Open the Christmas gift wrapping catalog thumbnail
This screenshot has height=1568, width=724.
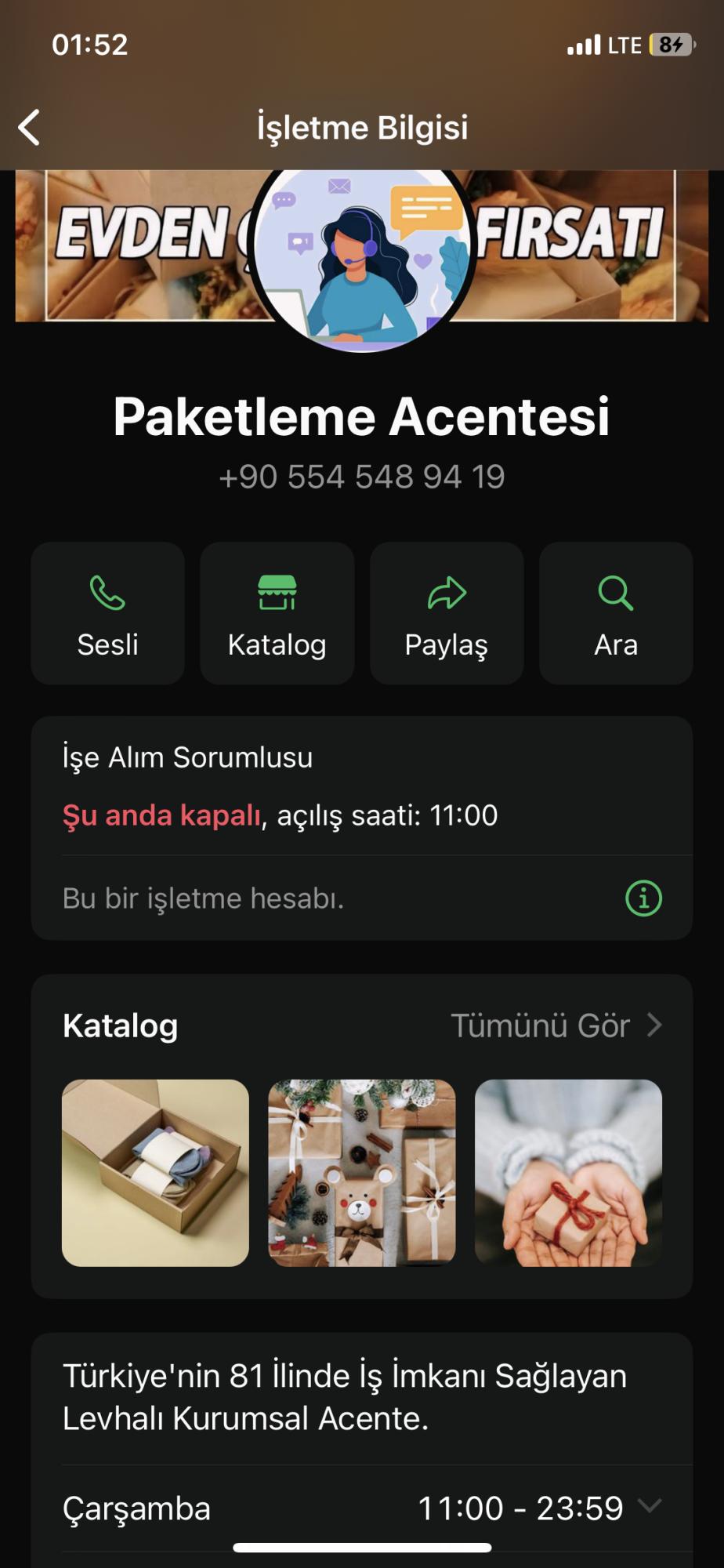(x=361, y=1173)
